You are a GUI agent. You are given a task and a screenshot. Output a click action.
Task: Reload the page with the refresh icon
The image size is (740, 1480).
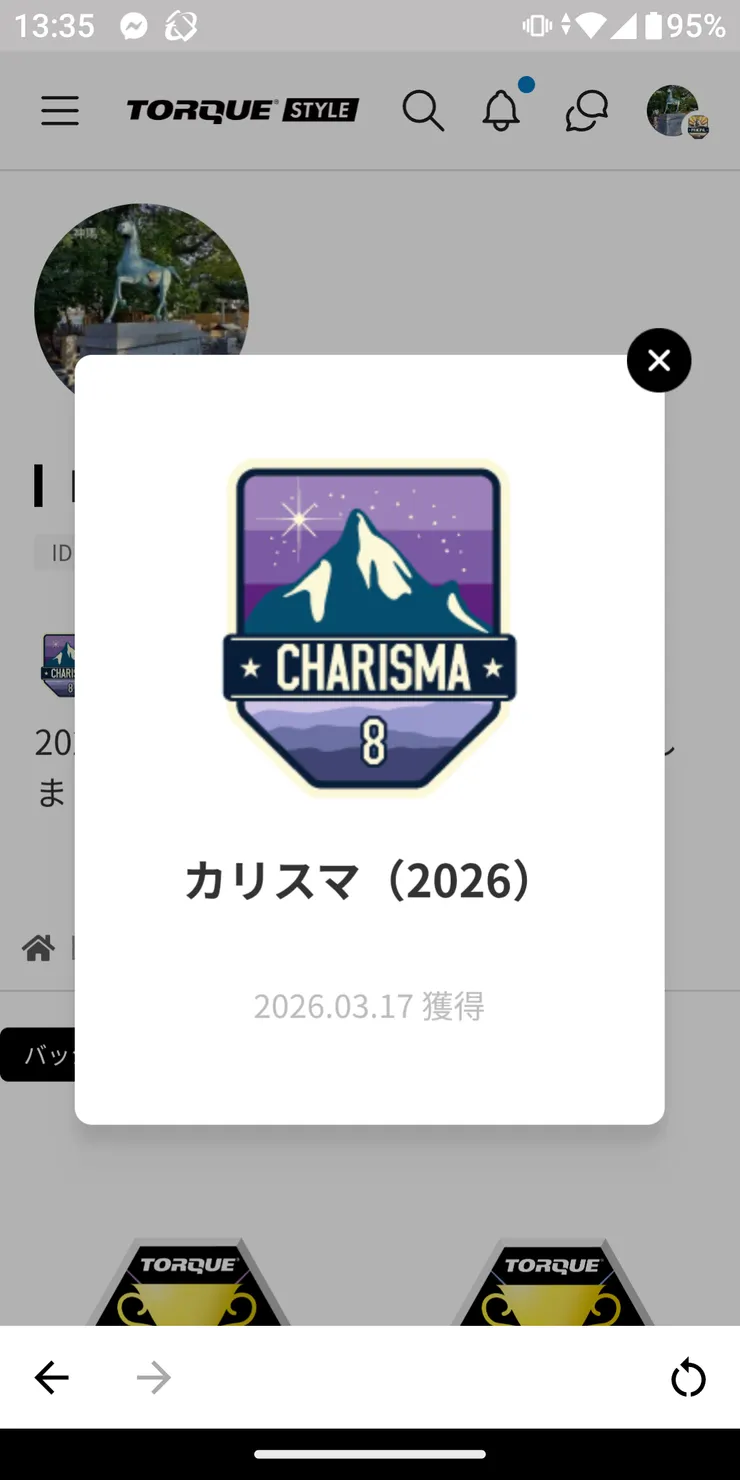point(688,1377)
